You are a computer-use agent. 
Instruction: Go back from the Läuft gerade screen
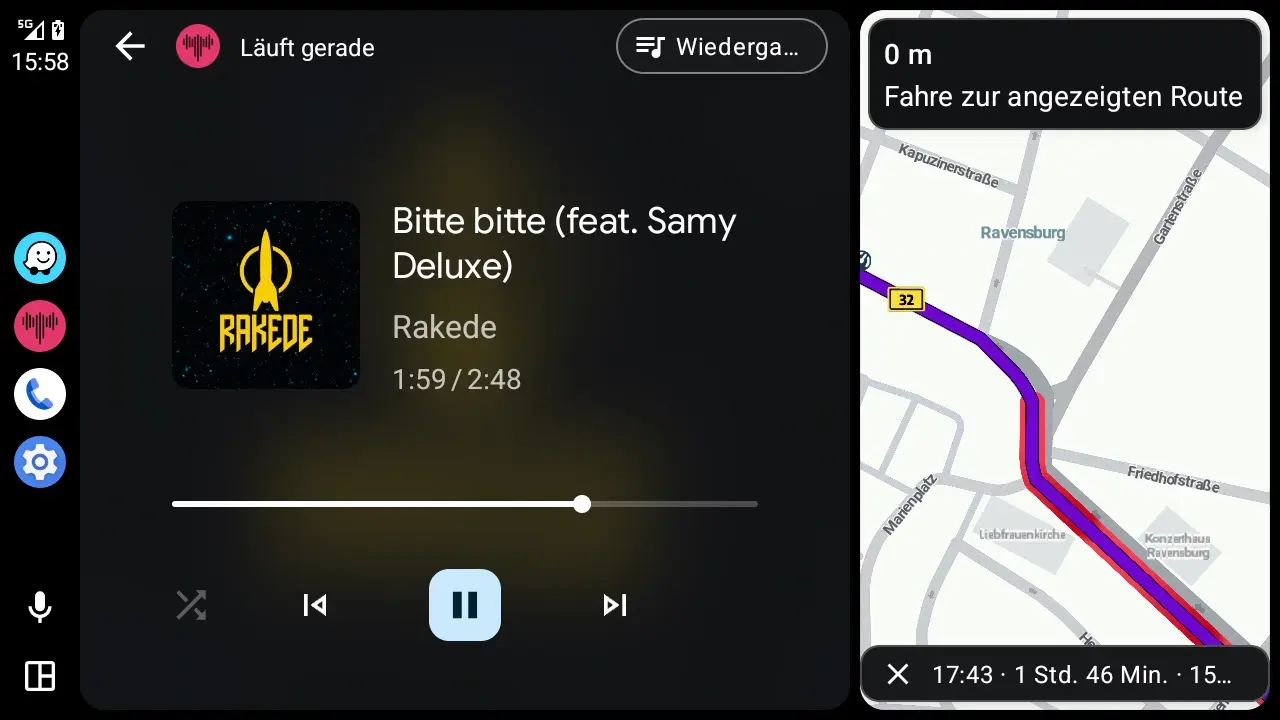pos(130,46)
